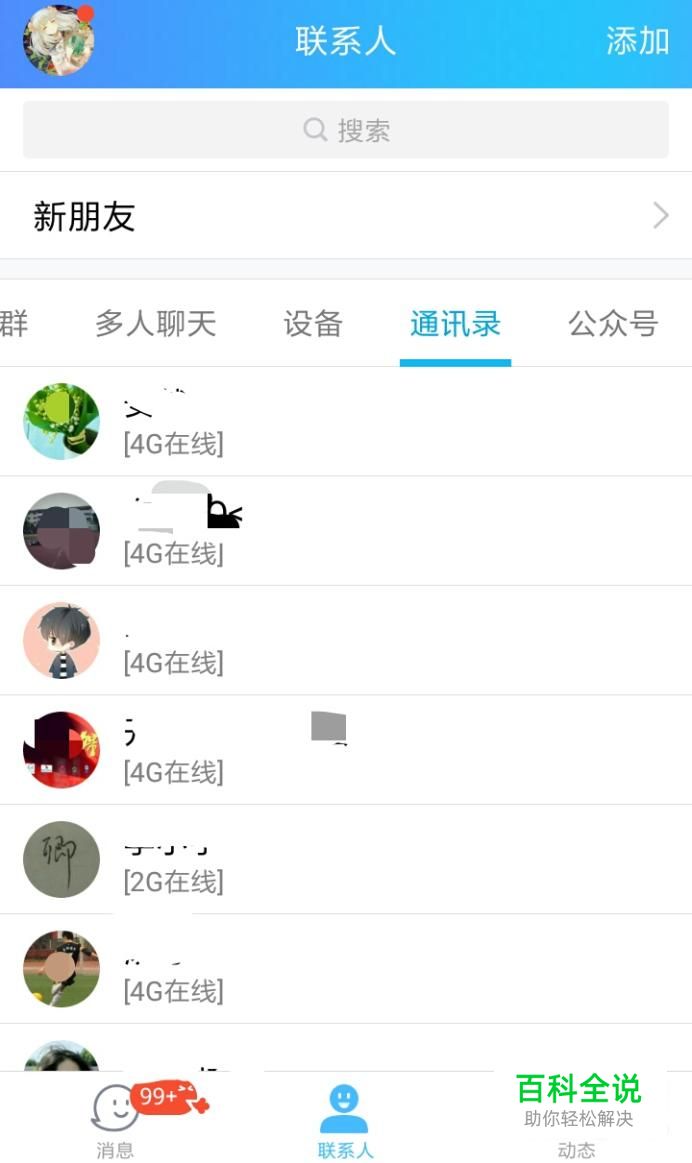Open the 搜索 search box
692x1163 pixels.
346,130
